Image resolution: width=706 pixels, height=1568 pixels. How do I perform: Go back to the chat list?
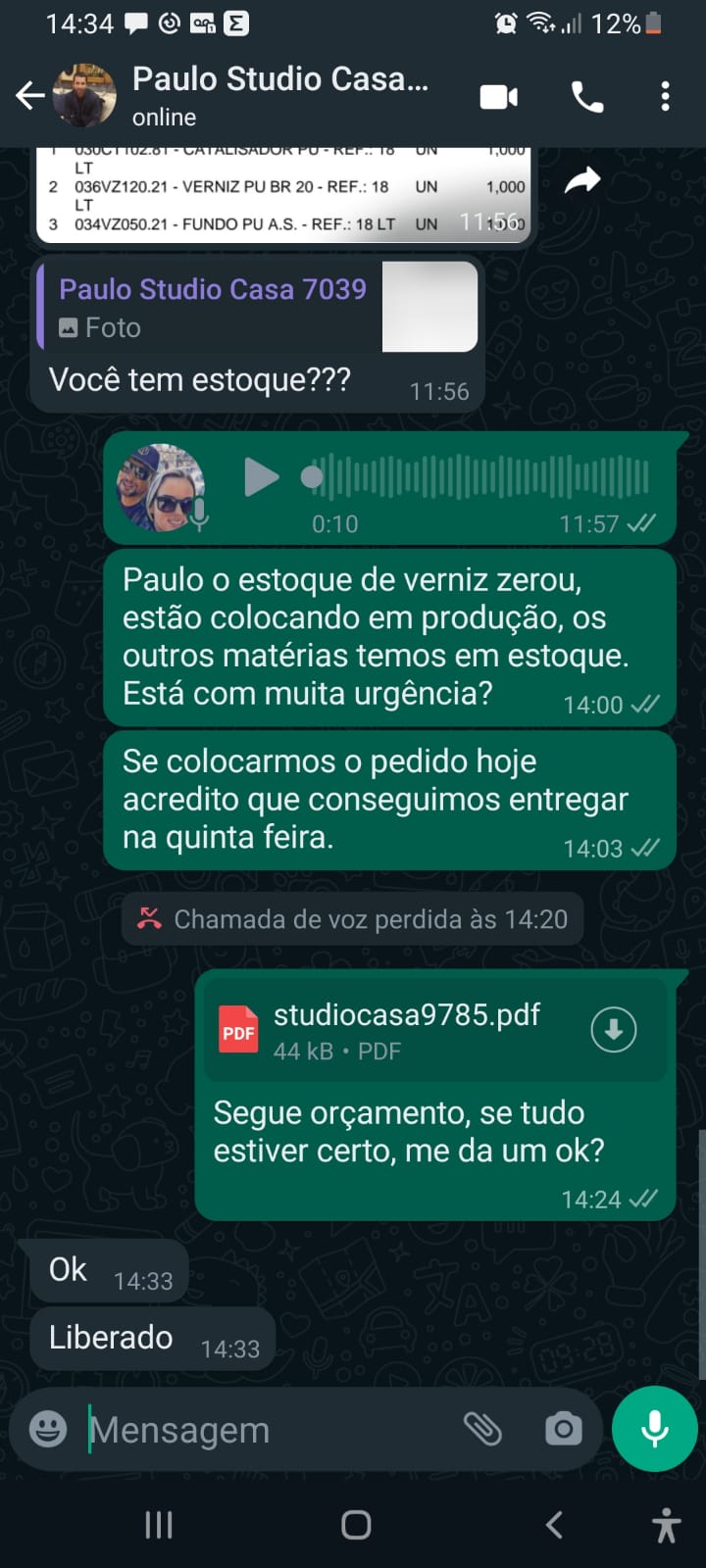pyautogui.click(x=29, y=96)
